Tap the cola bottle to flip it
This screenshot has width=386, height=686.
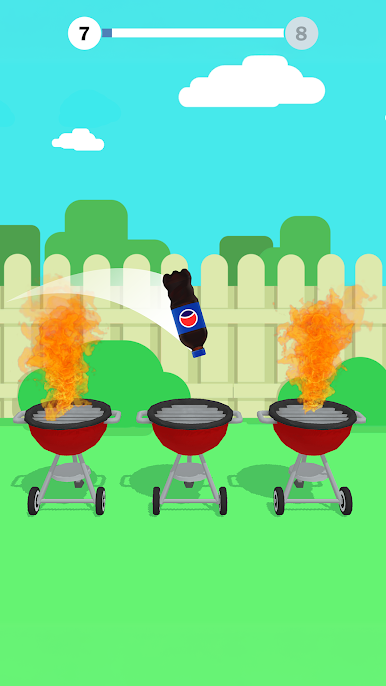coord(185,313)
